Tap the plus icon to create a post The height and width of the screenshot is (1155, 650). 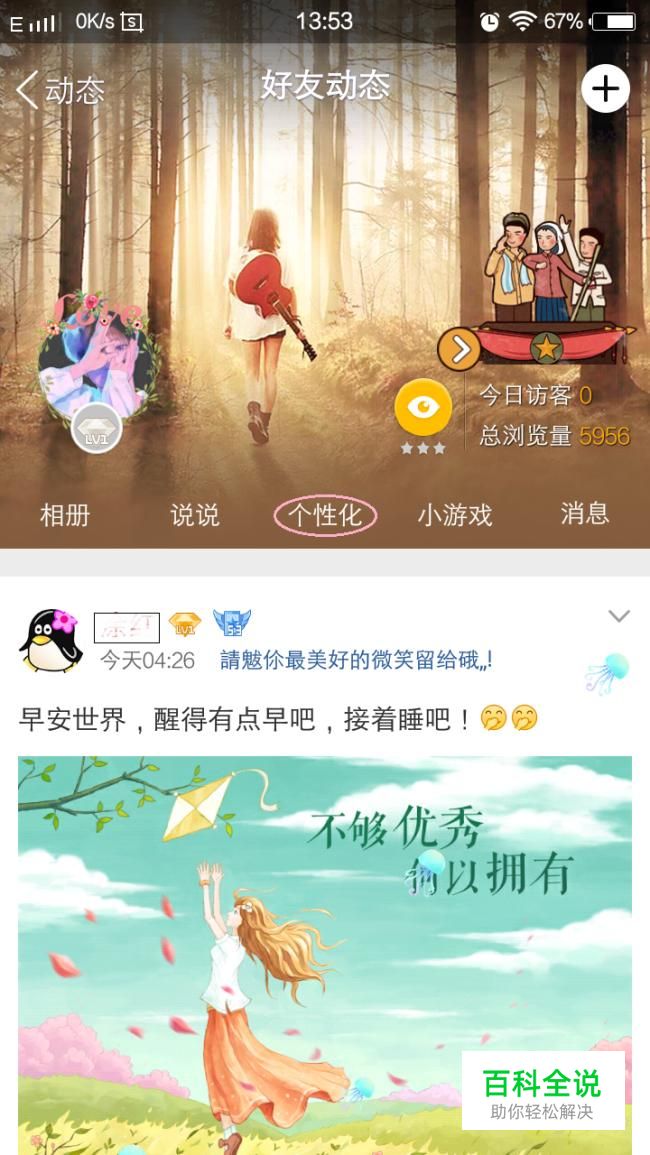pos(605,89)
